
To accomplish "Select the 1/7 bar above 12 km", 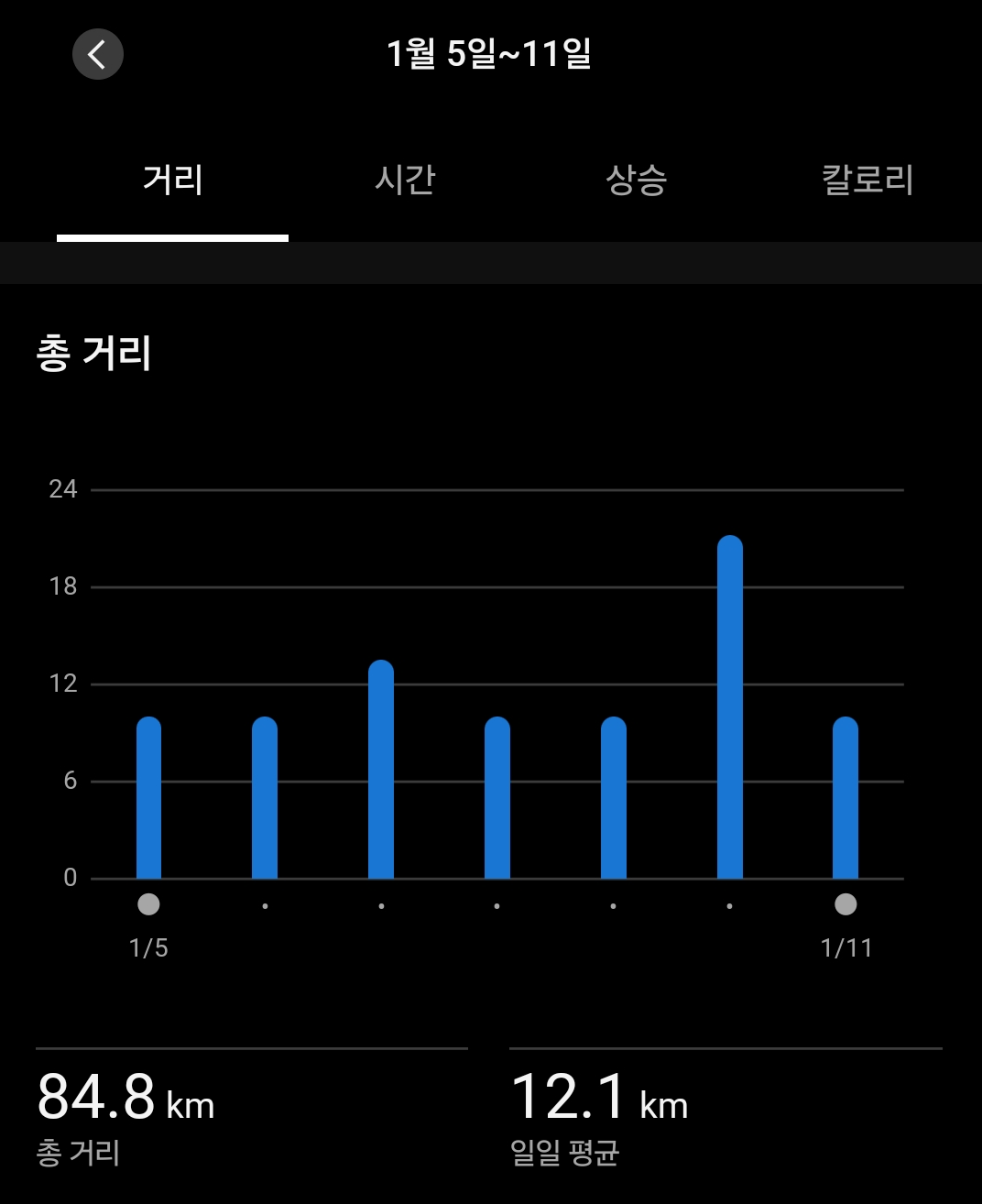I will [x=381, y=770].
